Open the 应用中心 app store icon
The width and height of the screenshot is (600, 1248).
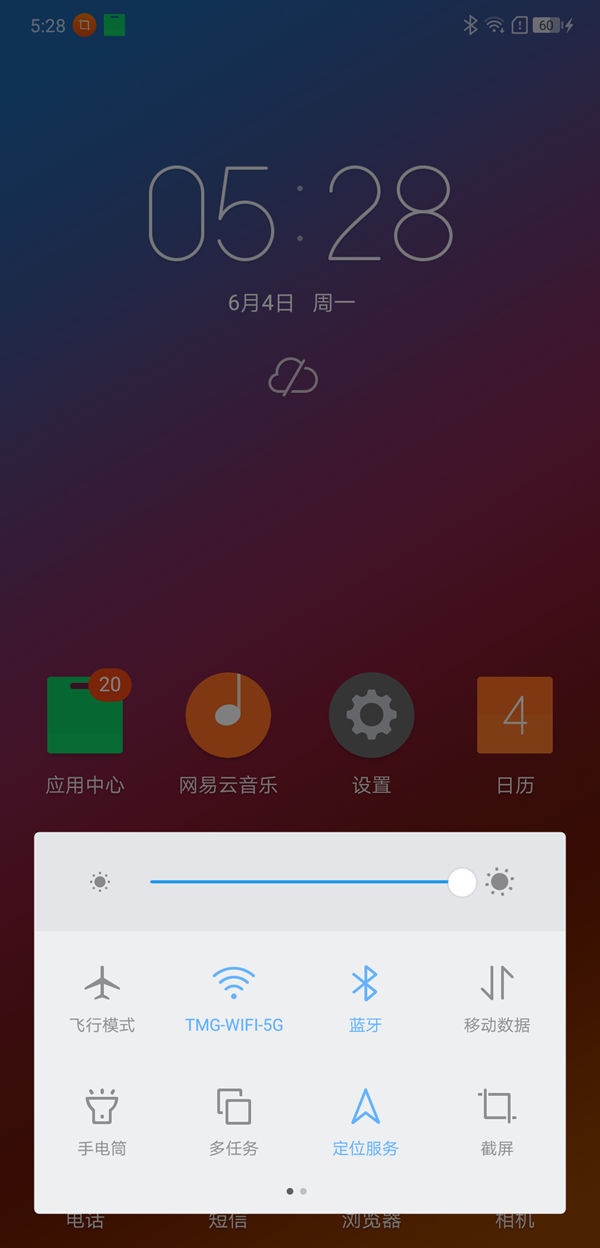tap(85, 715)
